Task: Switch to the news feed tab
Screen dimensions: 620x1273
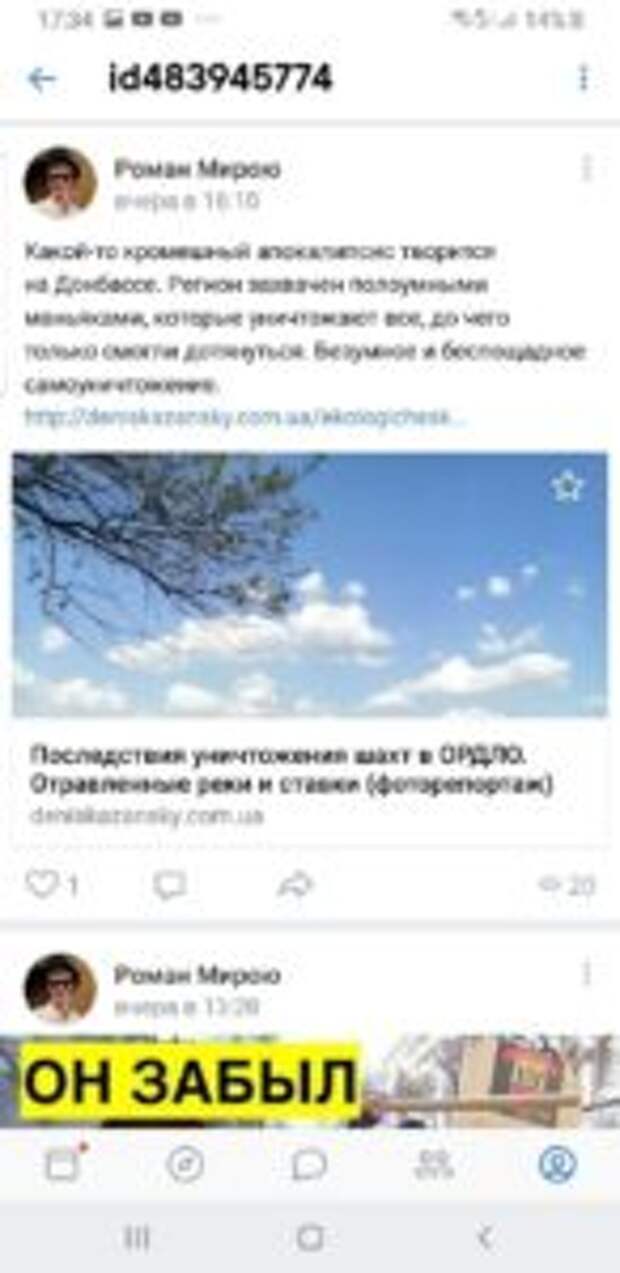Action: (62, 1164)
